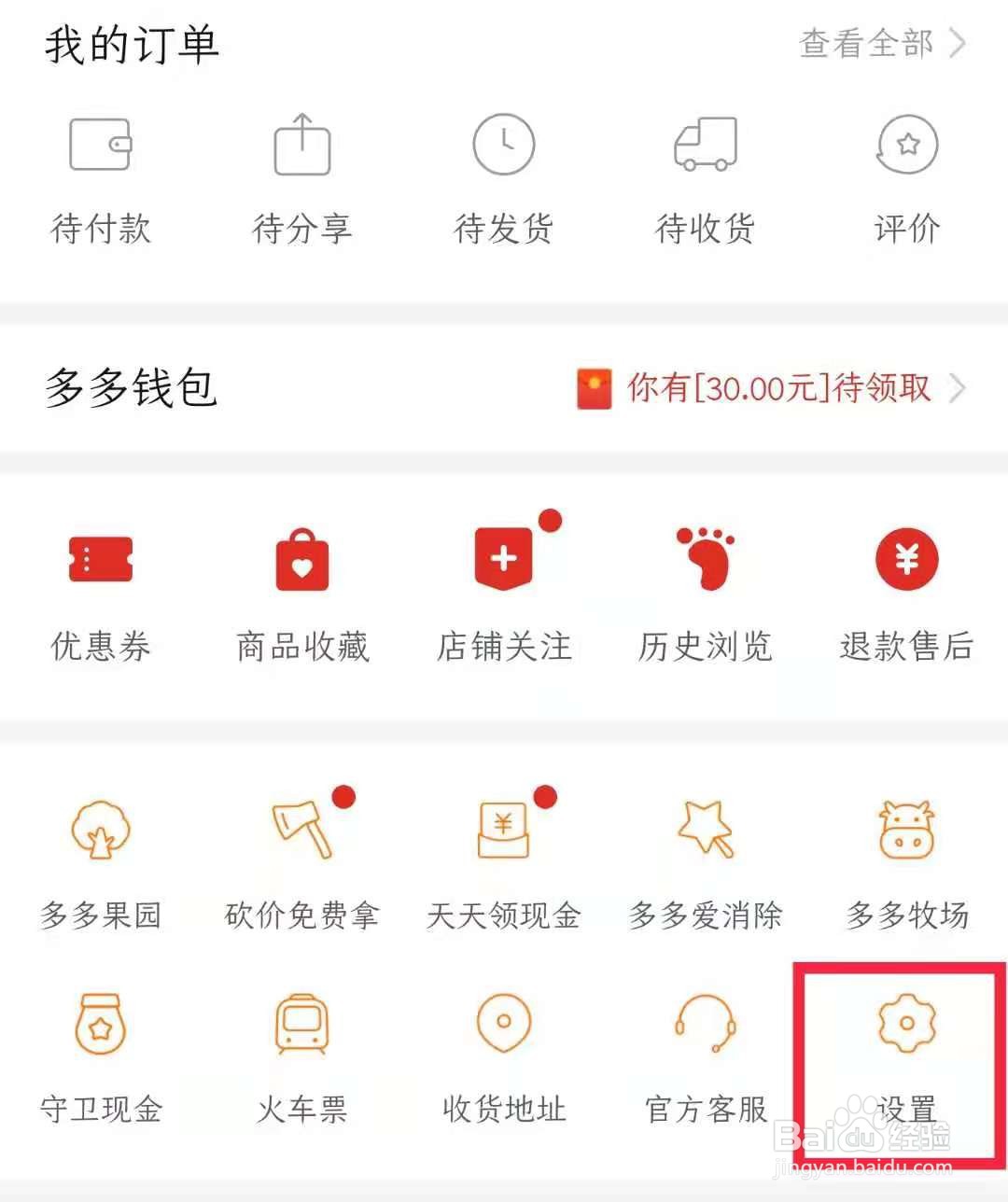Viewport: 1008px width, 1202px height.
Task: Open the 待分享 orders section
Action: click(x=302, y=177)
